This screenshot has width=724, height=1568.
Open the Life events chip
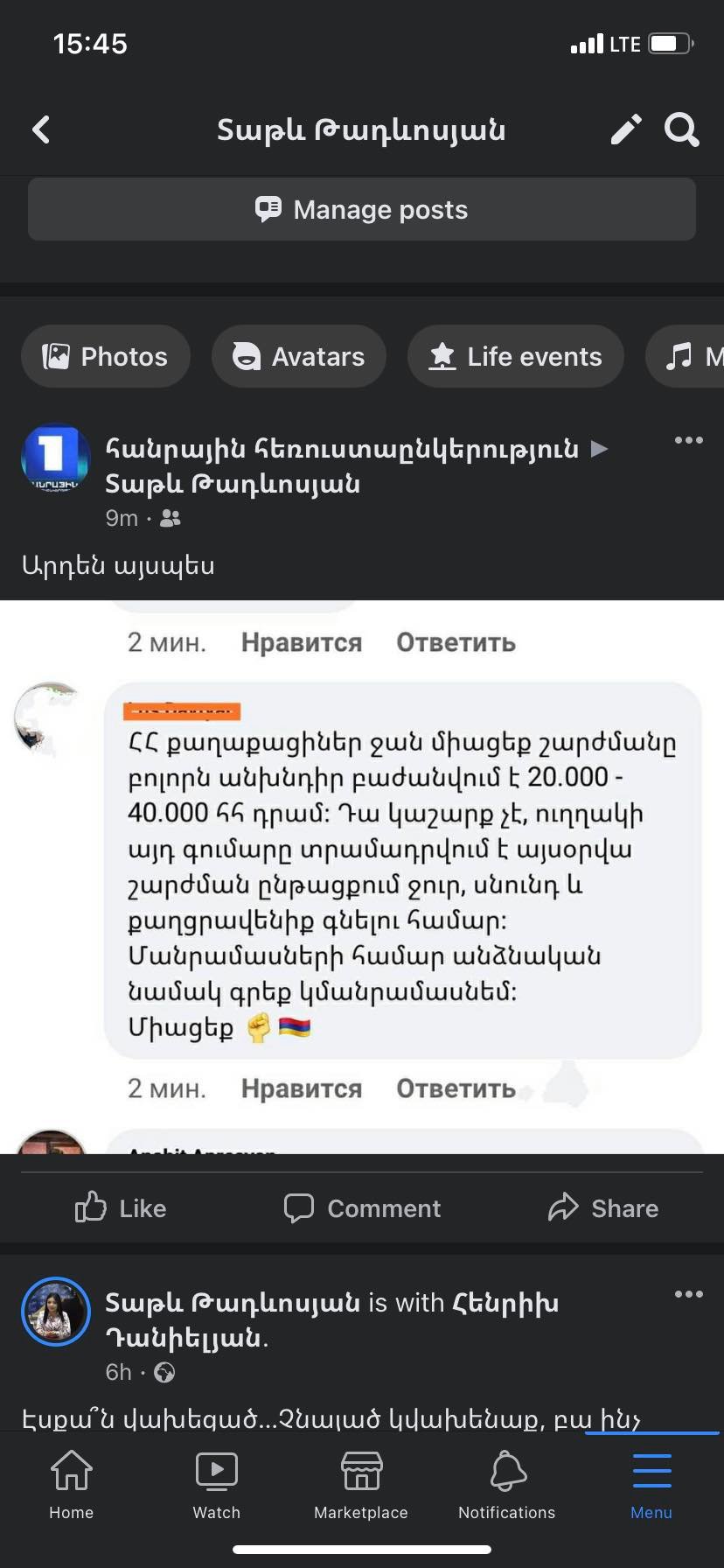(516, 357)
